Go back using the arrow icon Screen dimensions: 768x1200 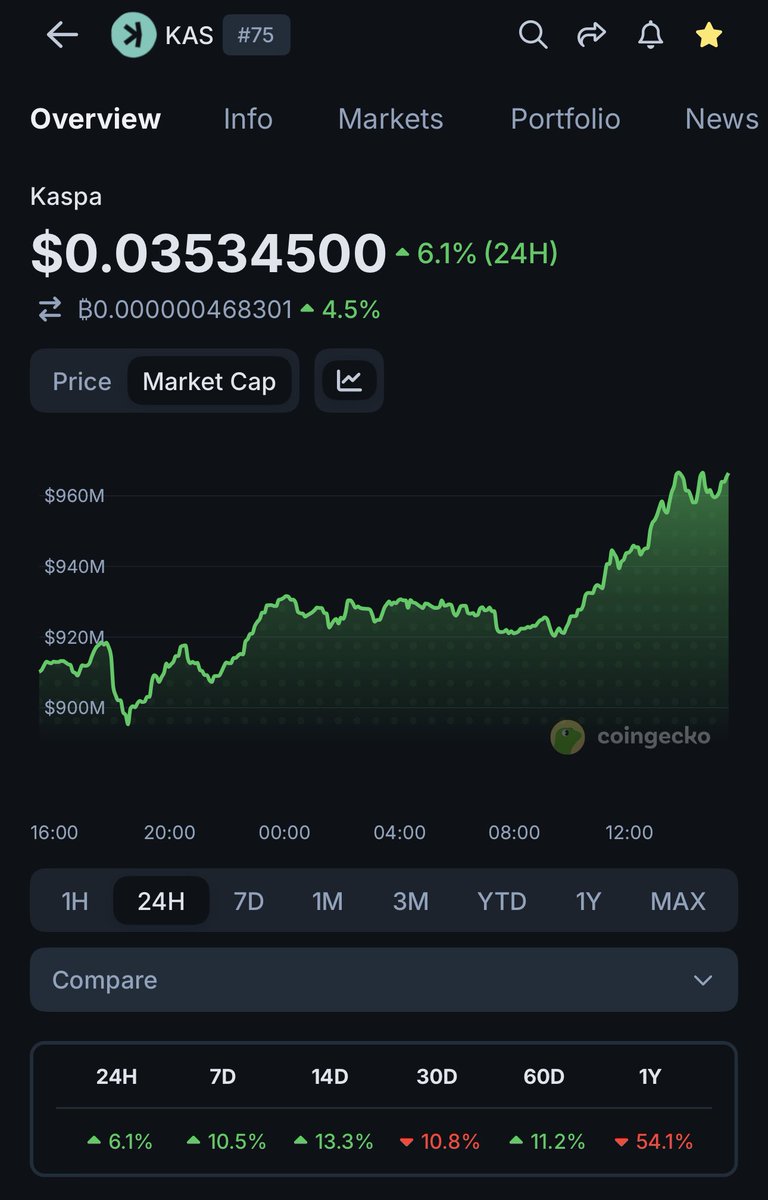62,35
